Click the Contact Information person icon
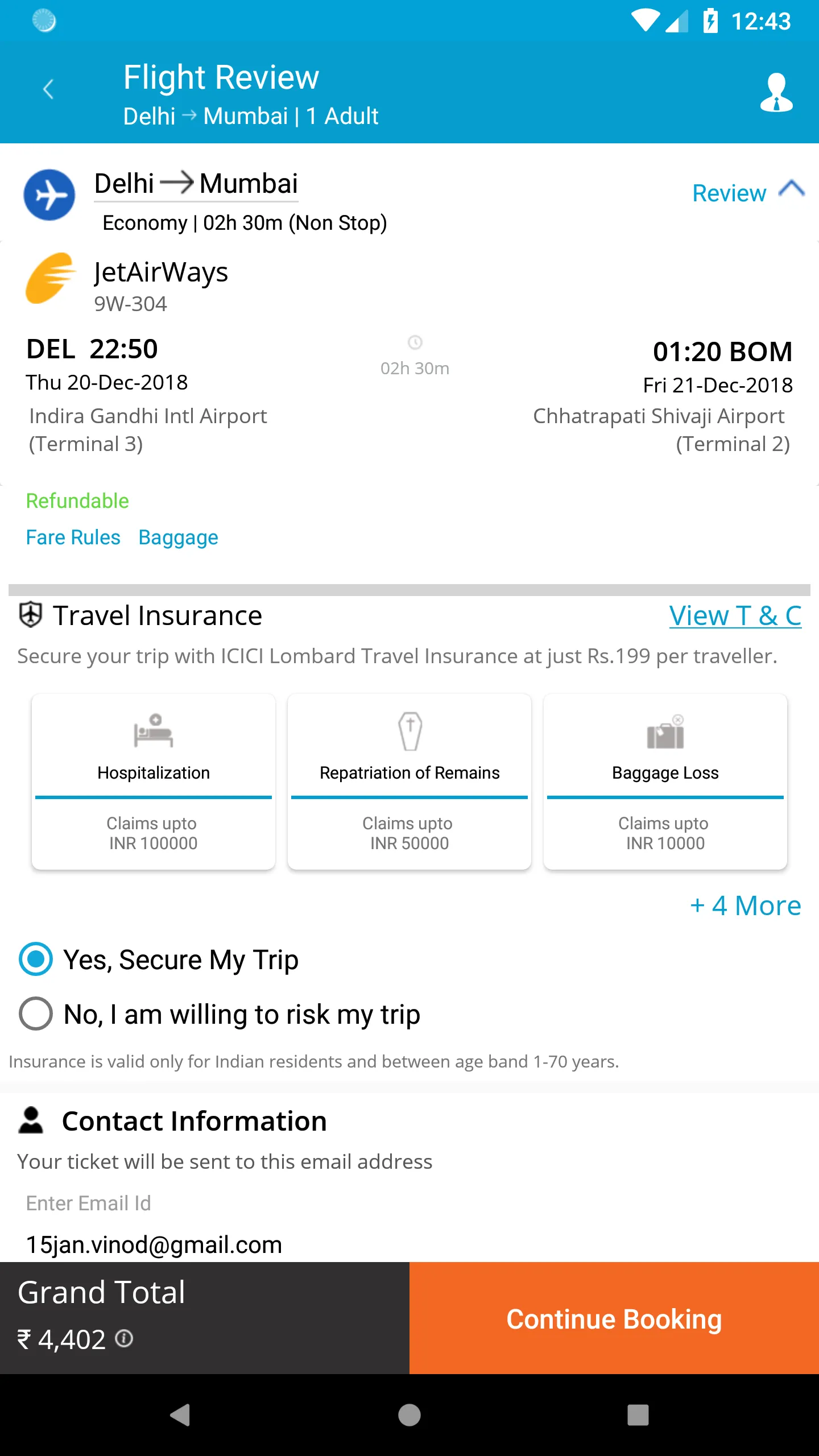The width and height of the screenshot is (819, 1456). tap(32, 1119)
